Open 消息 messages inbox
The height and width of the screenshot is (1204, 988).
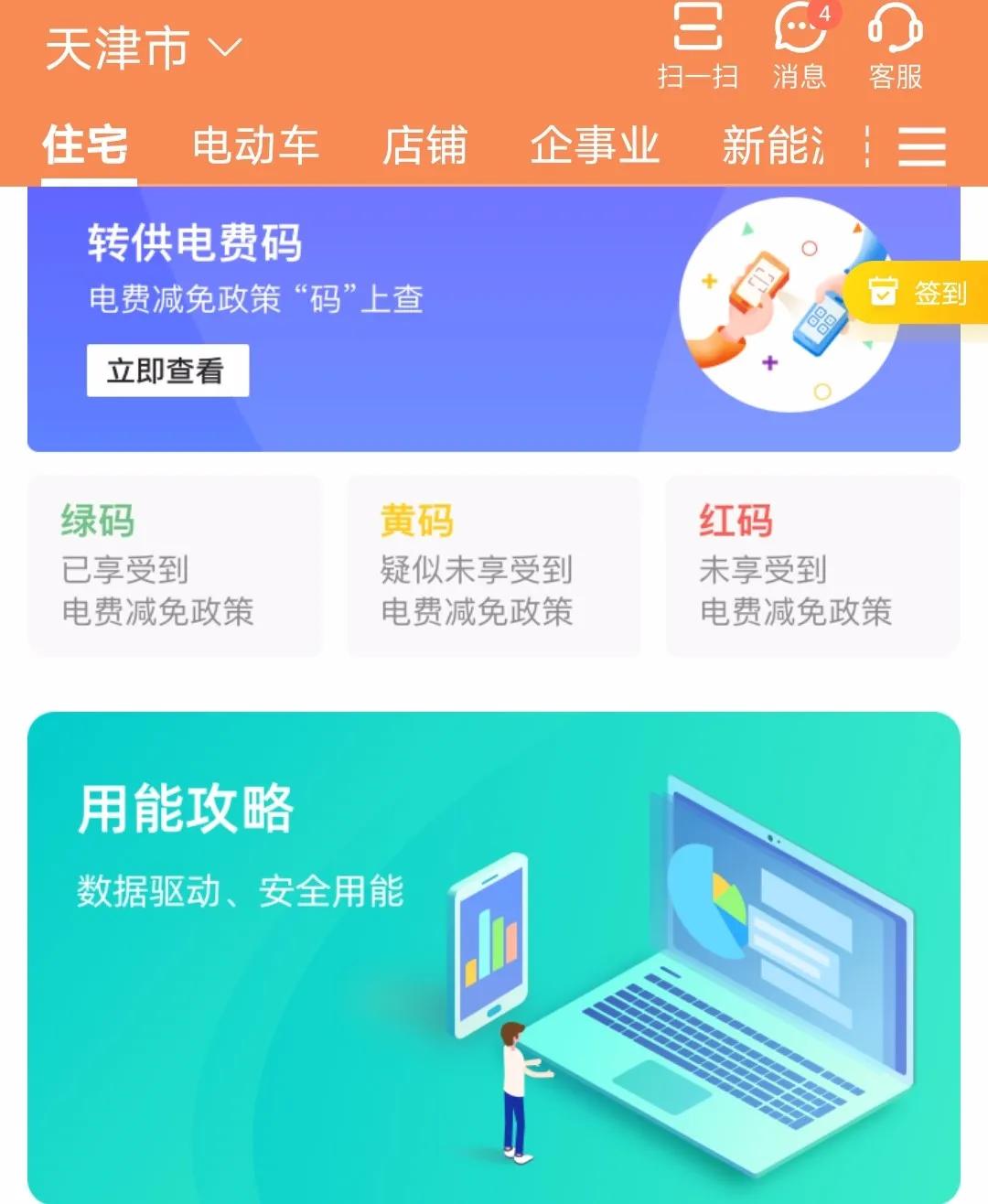(800, 46)
